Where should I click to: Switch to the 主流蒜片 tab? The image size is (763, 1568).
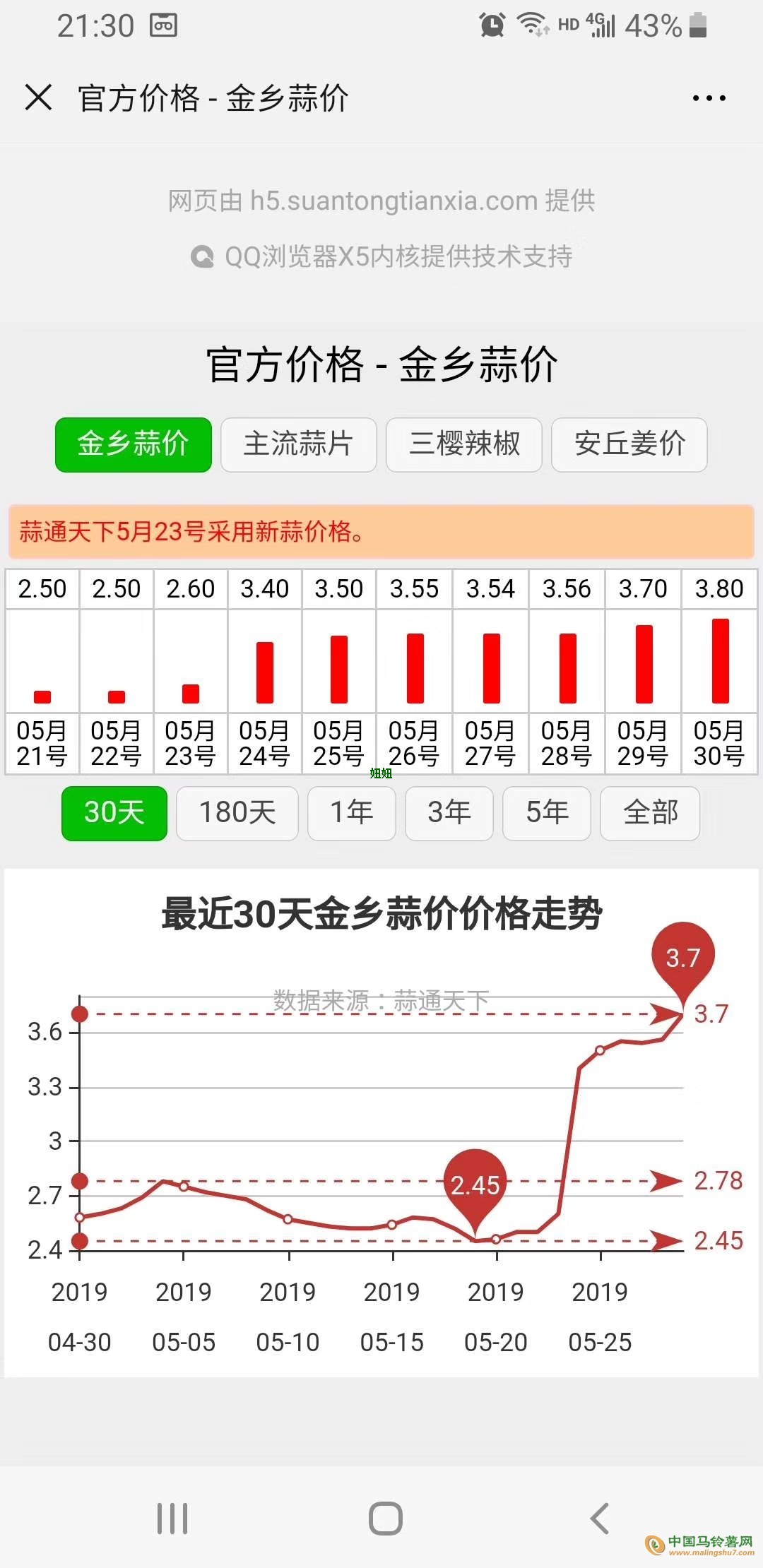pos(299,445)
